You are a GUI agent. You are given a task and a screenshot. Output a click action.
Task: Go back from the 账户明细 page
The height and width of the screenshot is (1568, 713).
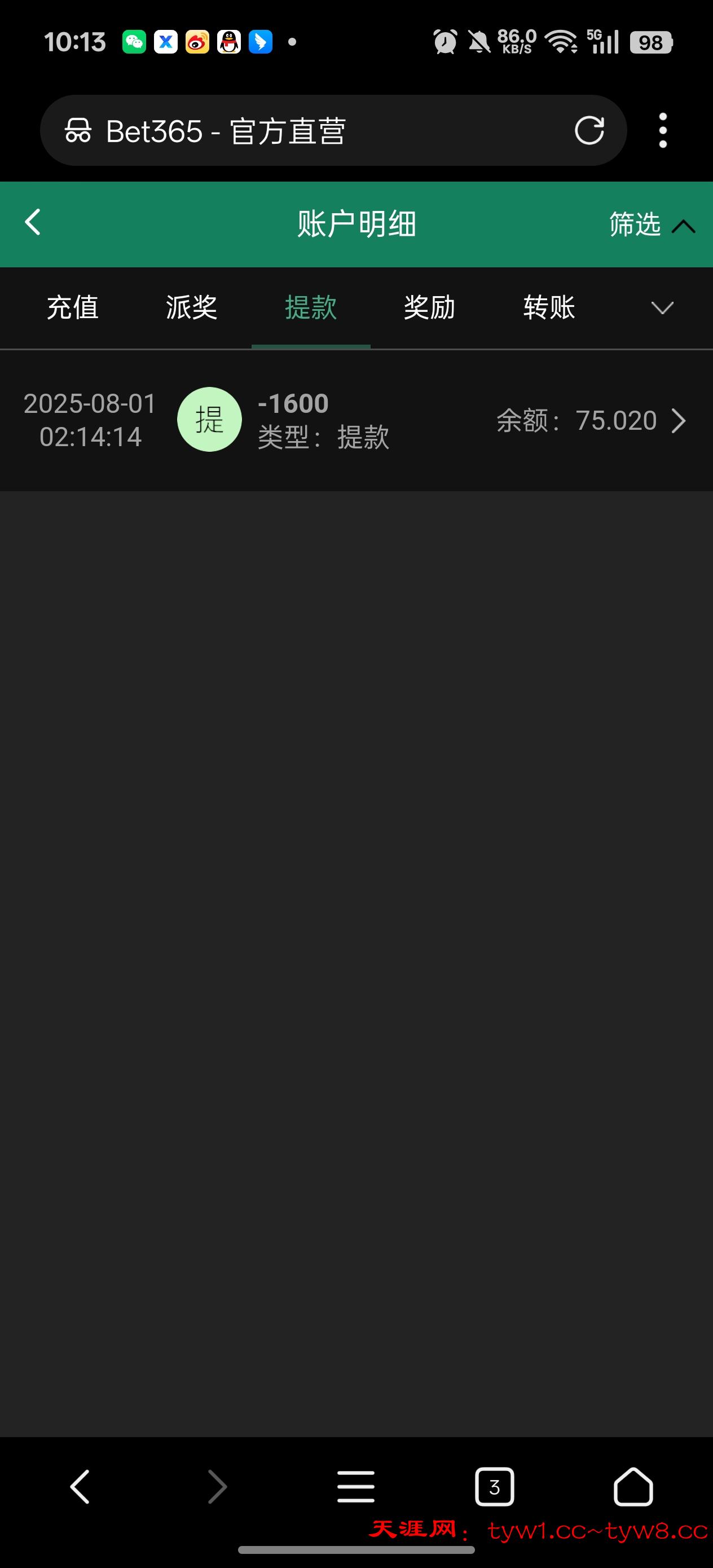pyautogui.click(x=33, y=223)
